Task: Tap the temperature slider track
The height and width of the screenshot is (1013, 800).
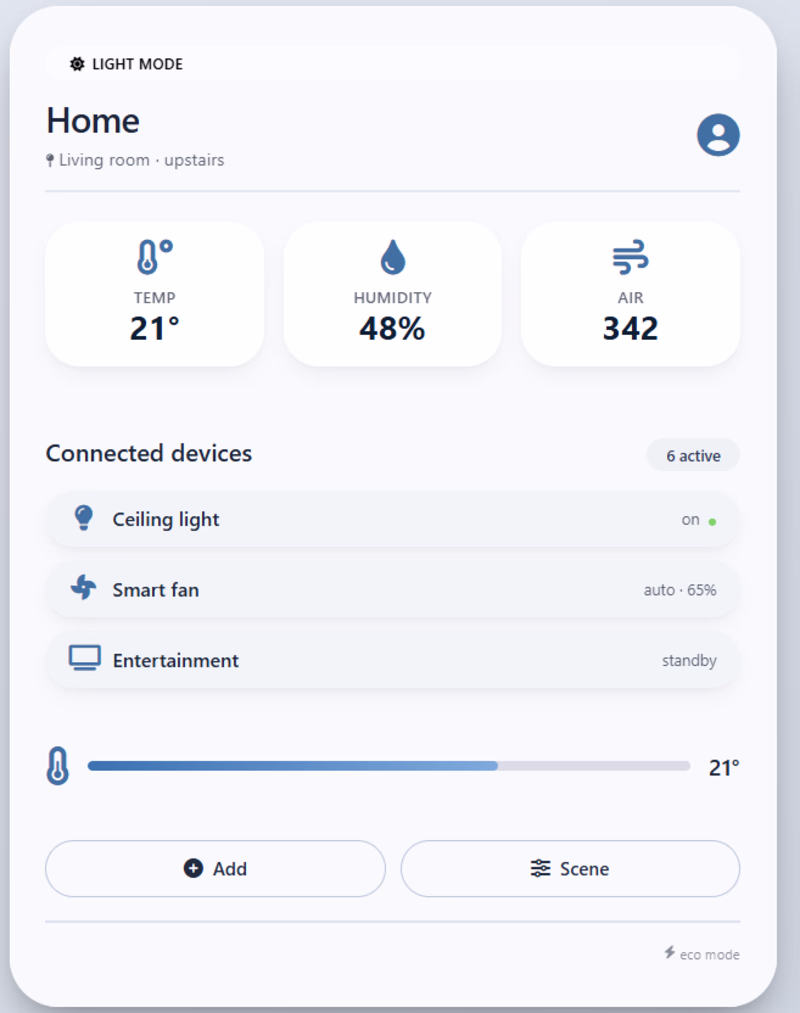Action: click(389, 766)
